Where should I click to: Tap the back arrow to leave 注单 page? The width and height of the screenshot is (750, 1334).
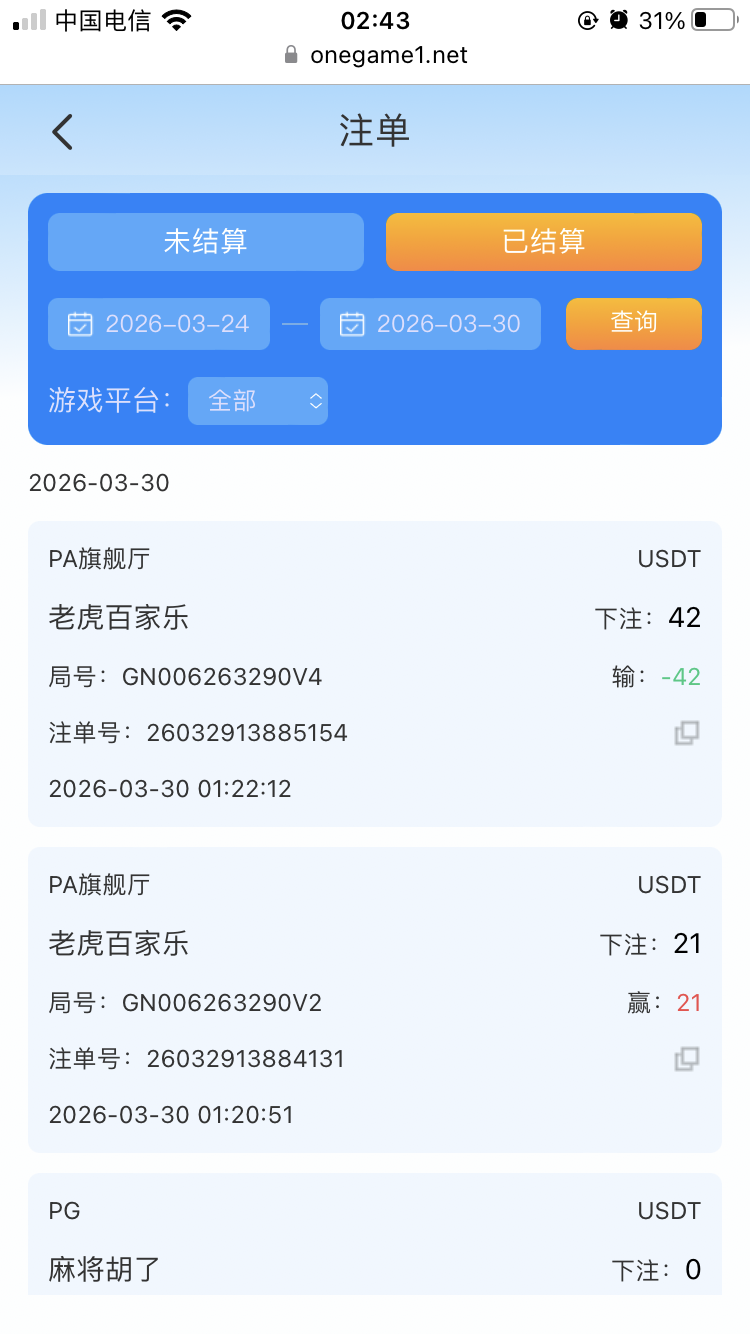click(62, 131)
